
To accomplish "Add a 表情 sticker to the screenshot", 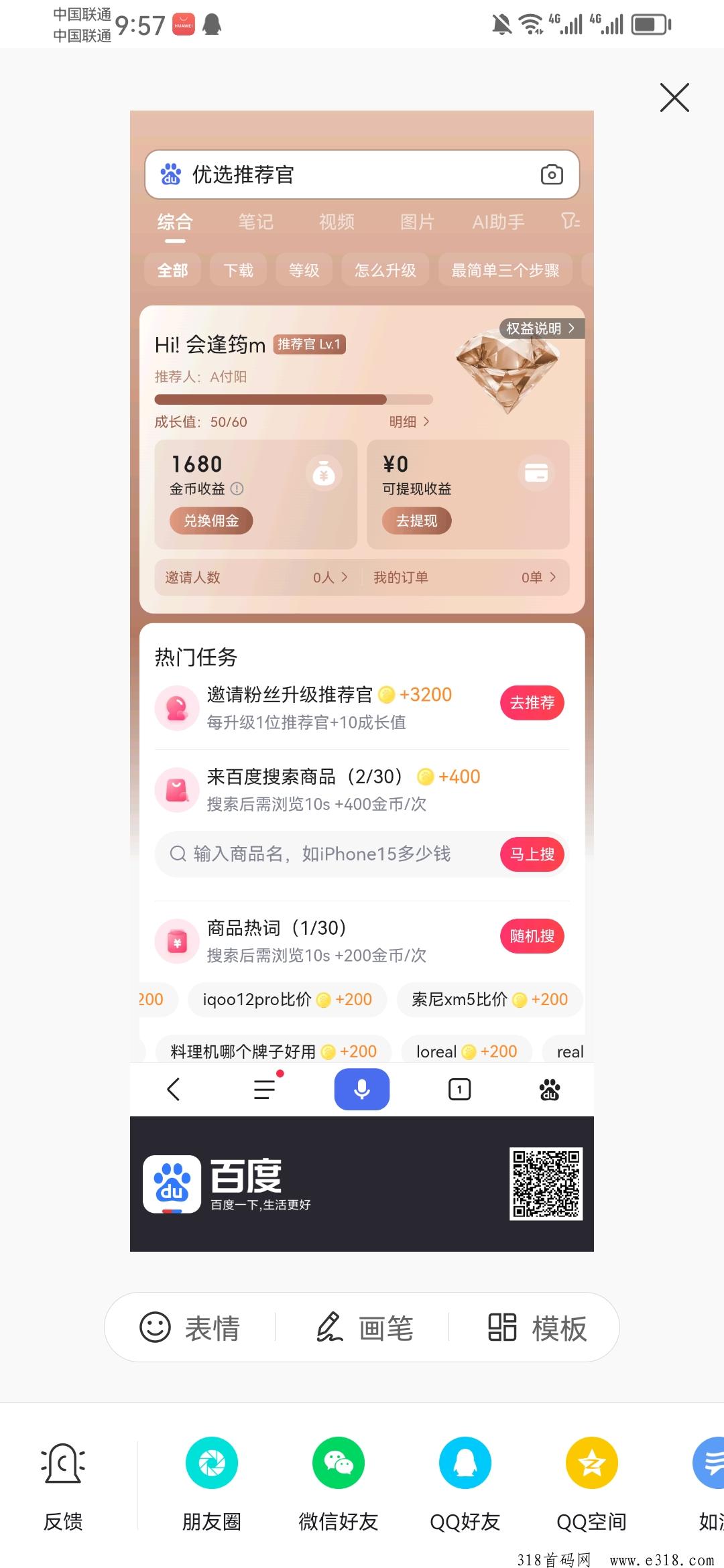I will (190, 1327).
